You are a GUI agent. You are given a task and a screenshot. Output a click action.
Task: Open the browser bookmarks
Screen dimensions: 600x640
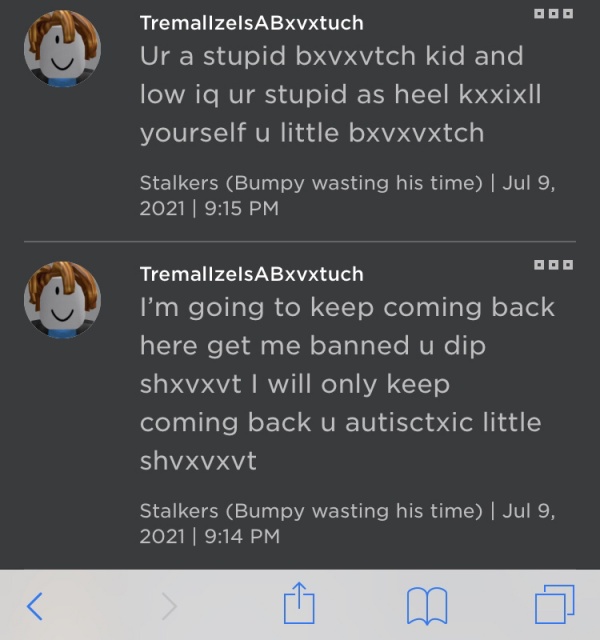tap(427, 605)
